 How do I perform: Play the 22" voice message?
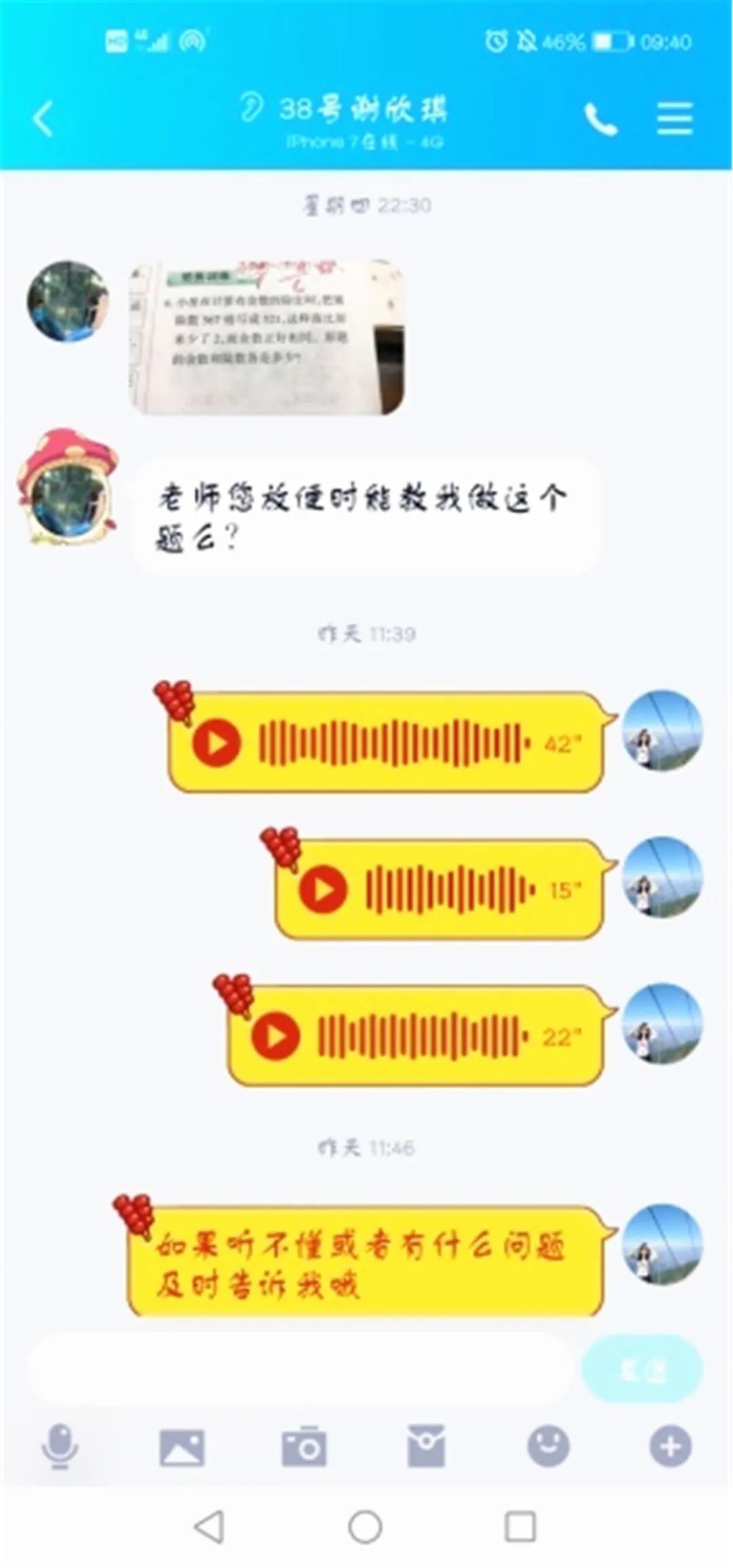276,1037
